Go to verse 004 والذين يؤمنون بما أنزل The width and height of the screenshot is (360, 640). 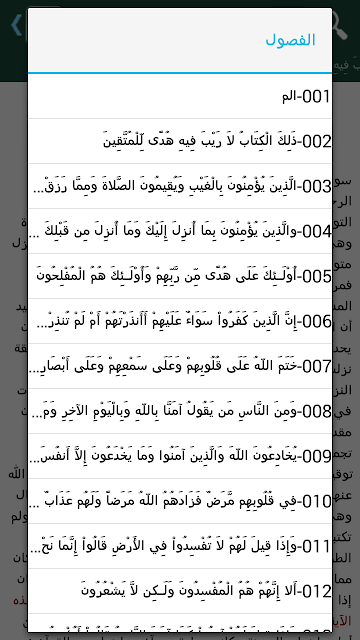click(x=180, y=231)
